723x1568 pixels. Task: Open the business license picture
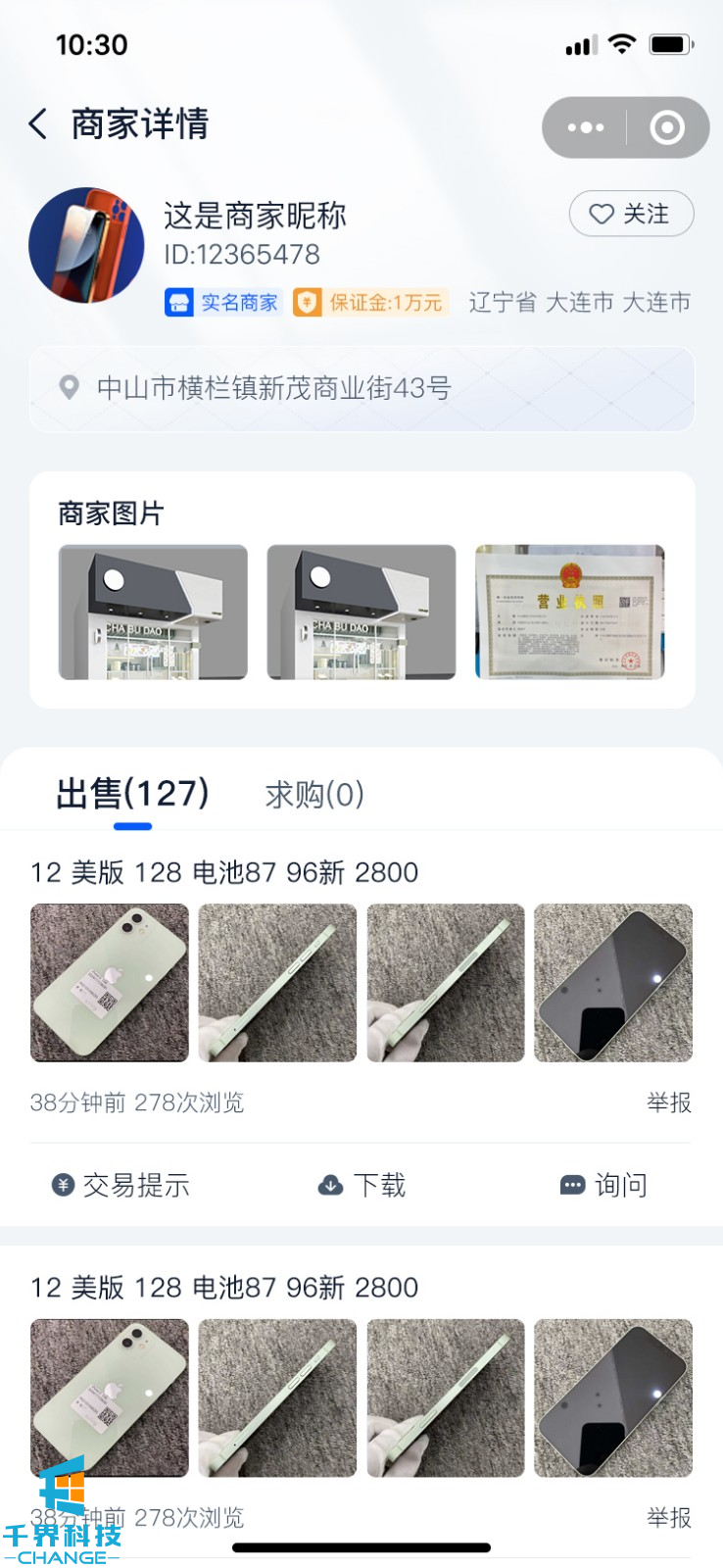click(569, 612)
